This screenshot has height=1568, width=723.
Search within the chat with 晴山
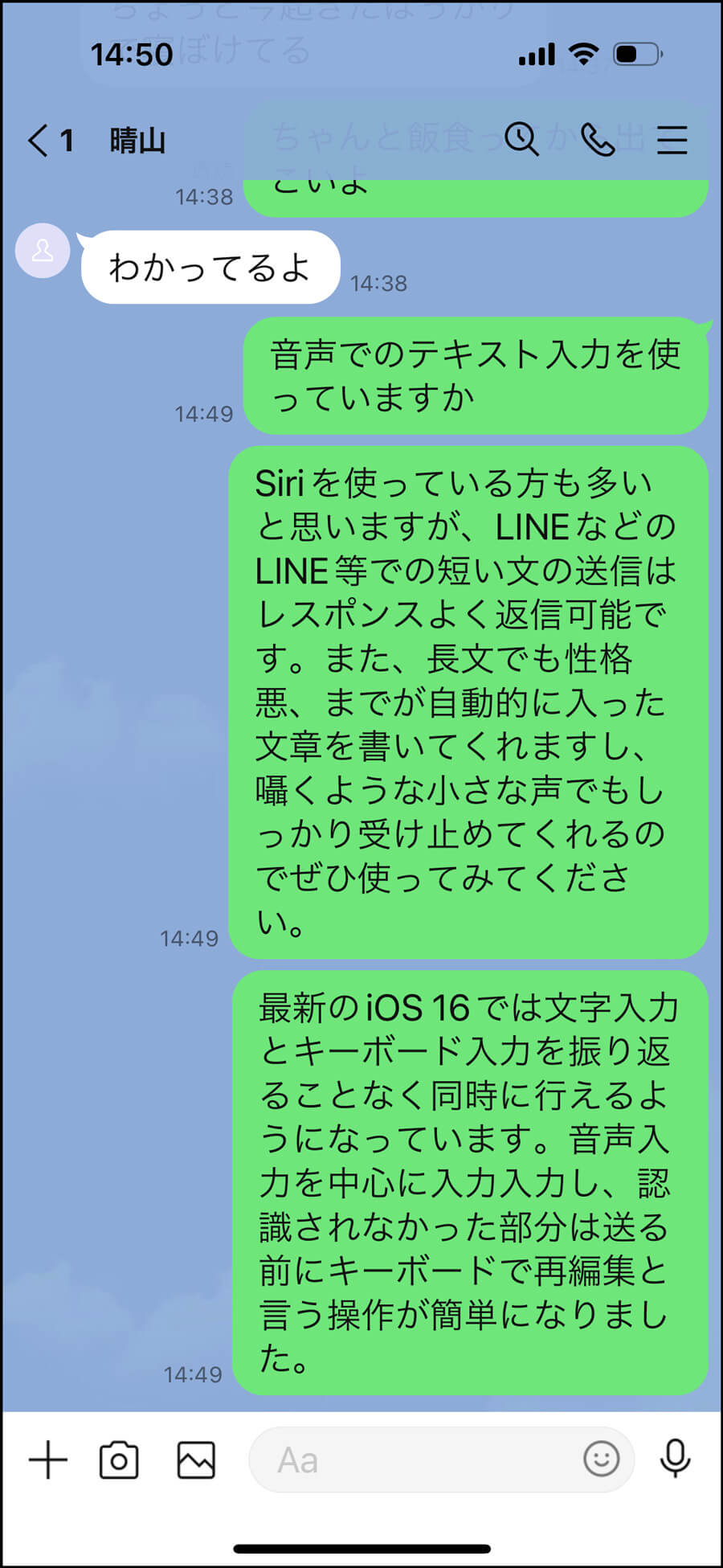click(x=521, y=139)
